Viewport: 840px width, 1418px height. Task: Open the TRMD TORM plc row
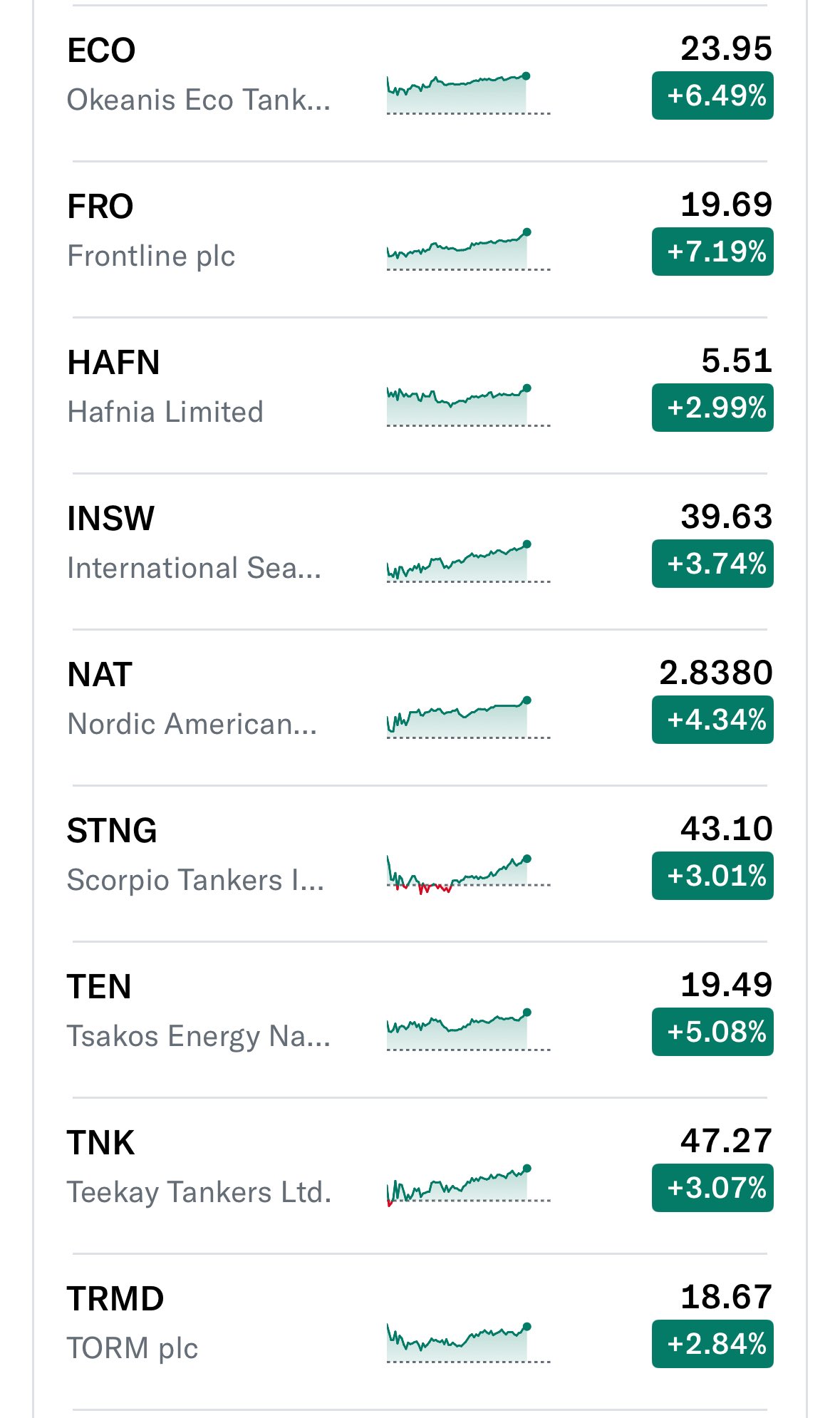click(x=420, y=1332)
